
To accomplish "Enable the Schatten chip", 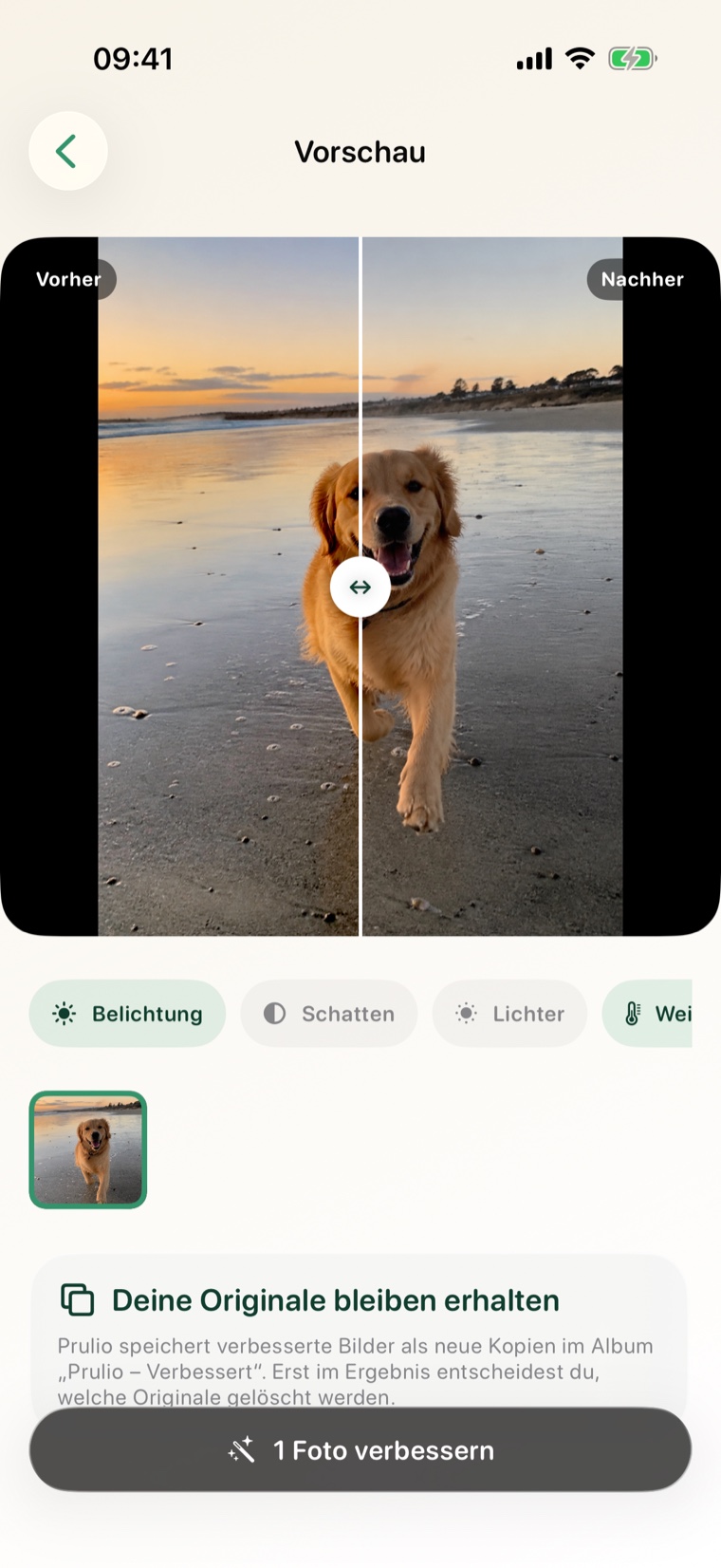I will click(x=328, y=1014).
